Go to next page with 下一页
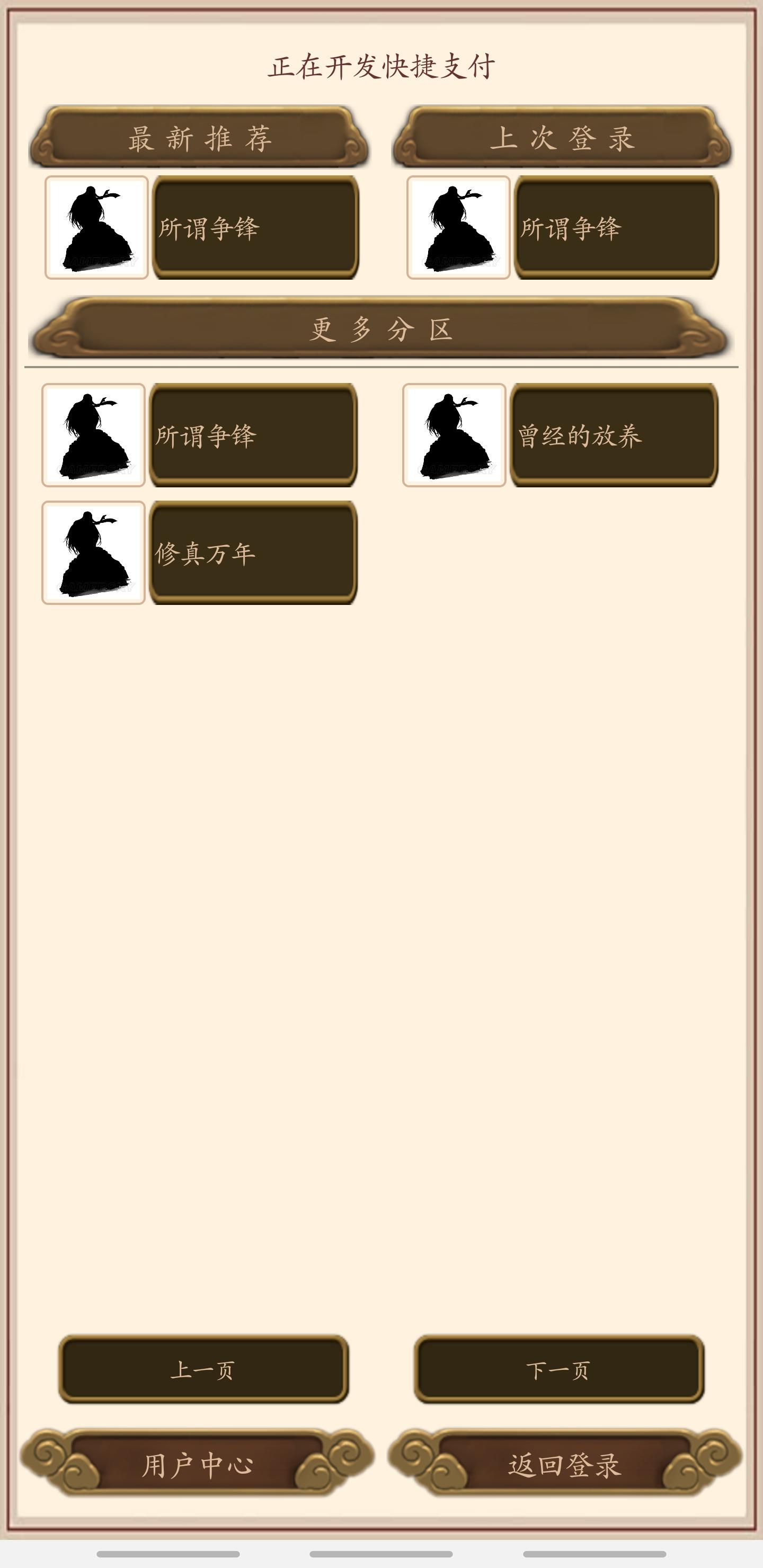The width and height of the screenshot is (763, 1568). pyautogui.click(x=558, y=1369)
